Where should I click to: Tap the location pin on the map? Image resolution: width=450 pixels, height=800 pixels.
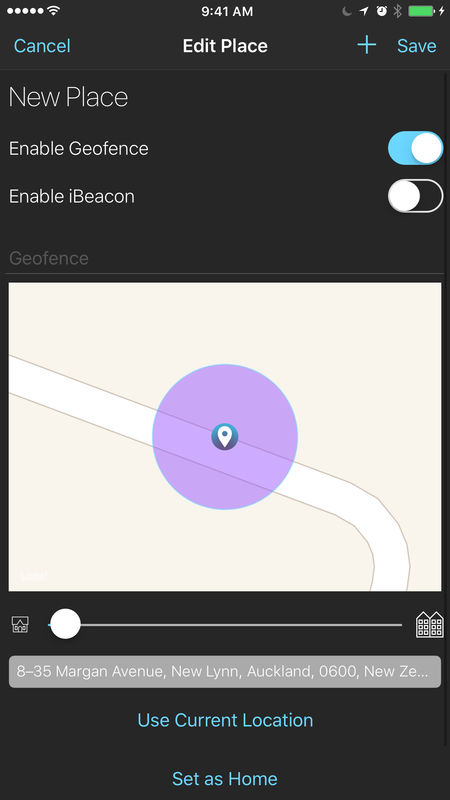(225, 437)
